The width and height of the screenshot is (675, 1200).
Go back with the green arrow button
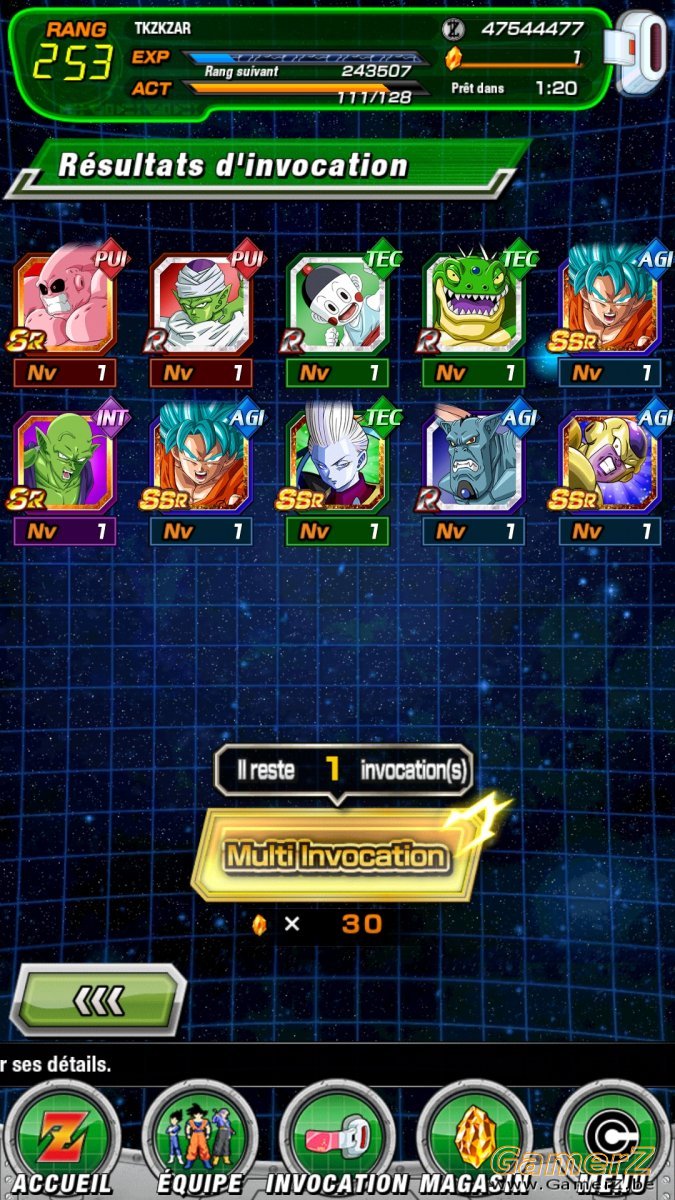point(98,998)
